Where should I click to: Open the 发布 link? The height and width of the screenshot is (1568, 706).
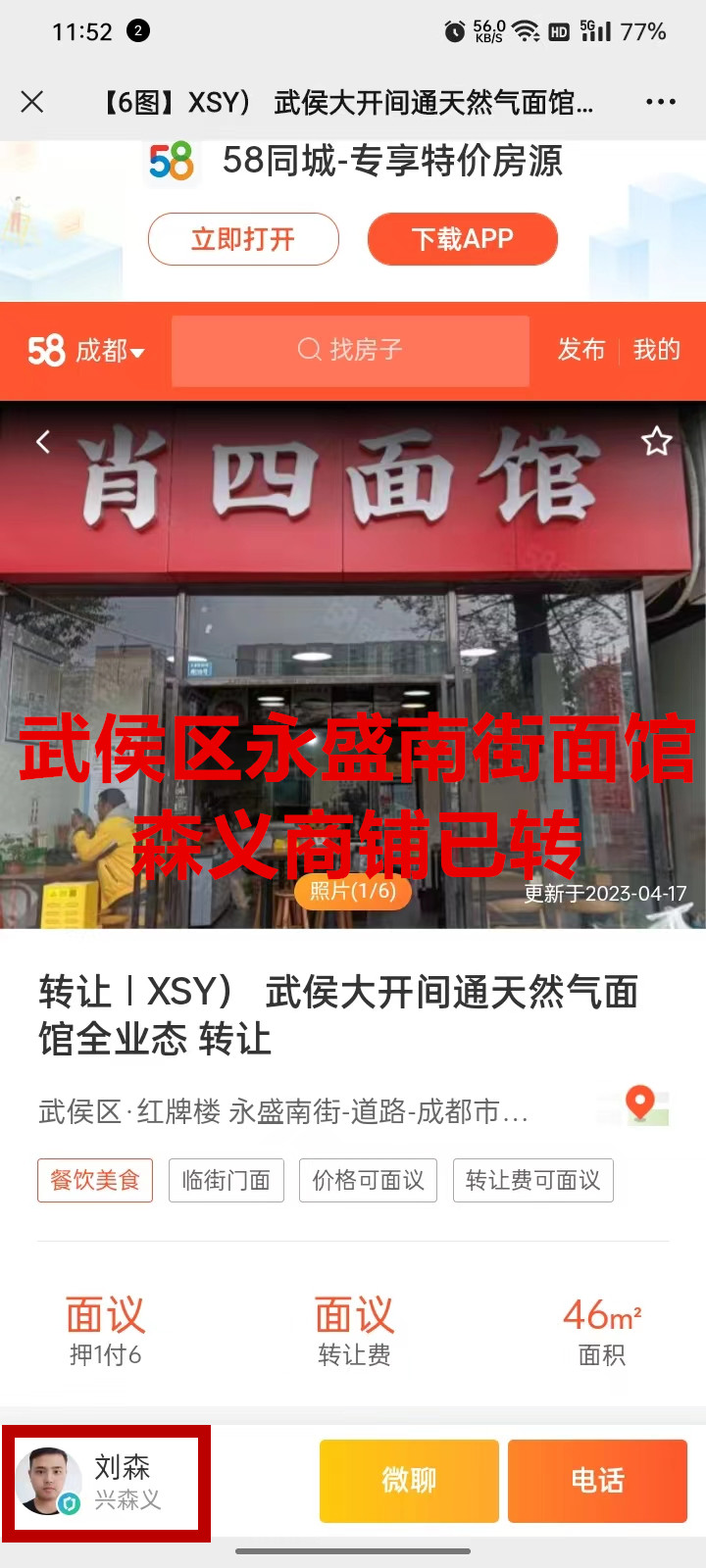pyautogui.click(x=581, y=350)
